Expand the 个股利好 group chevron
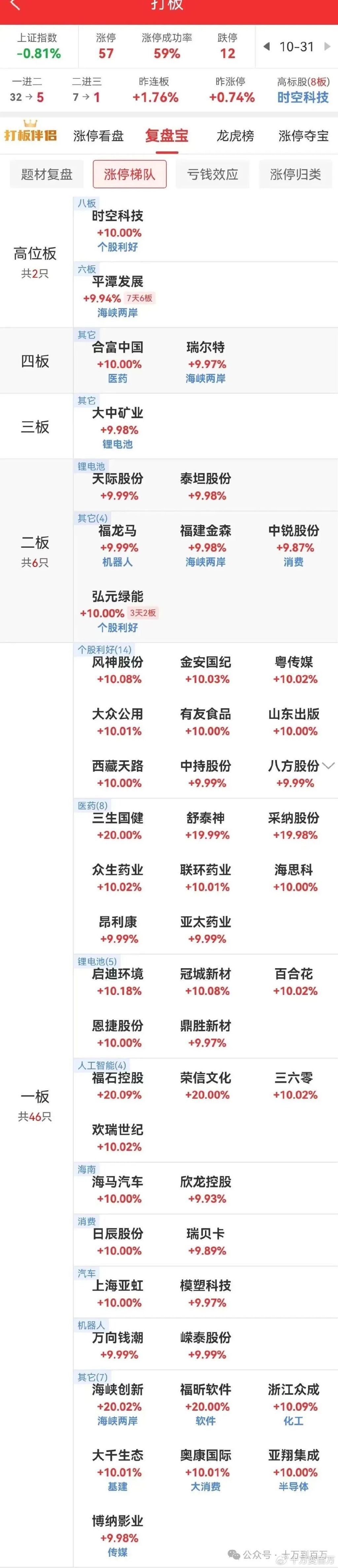Viewport: 338px width, 1568px height. pos(328,765)
